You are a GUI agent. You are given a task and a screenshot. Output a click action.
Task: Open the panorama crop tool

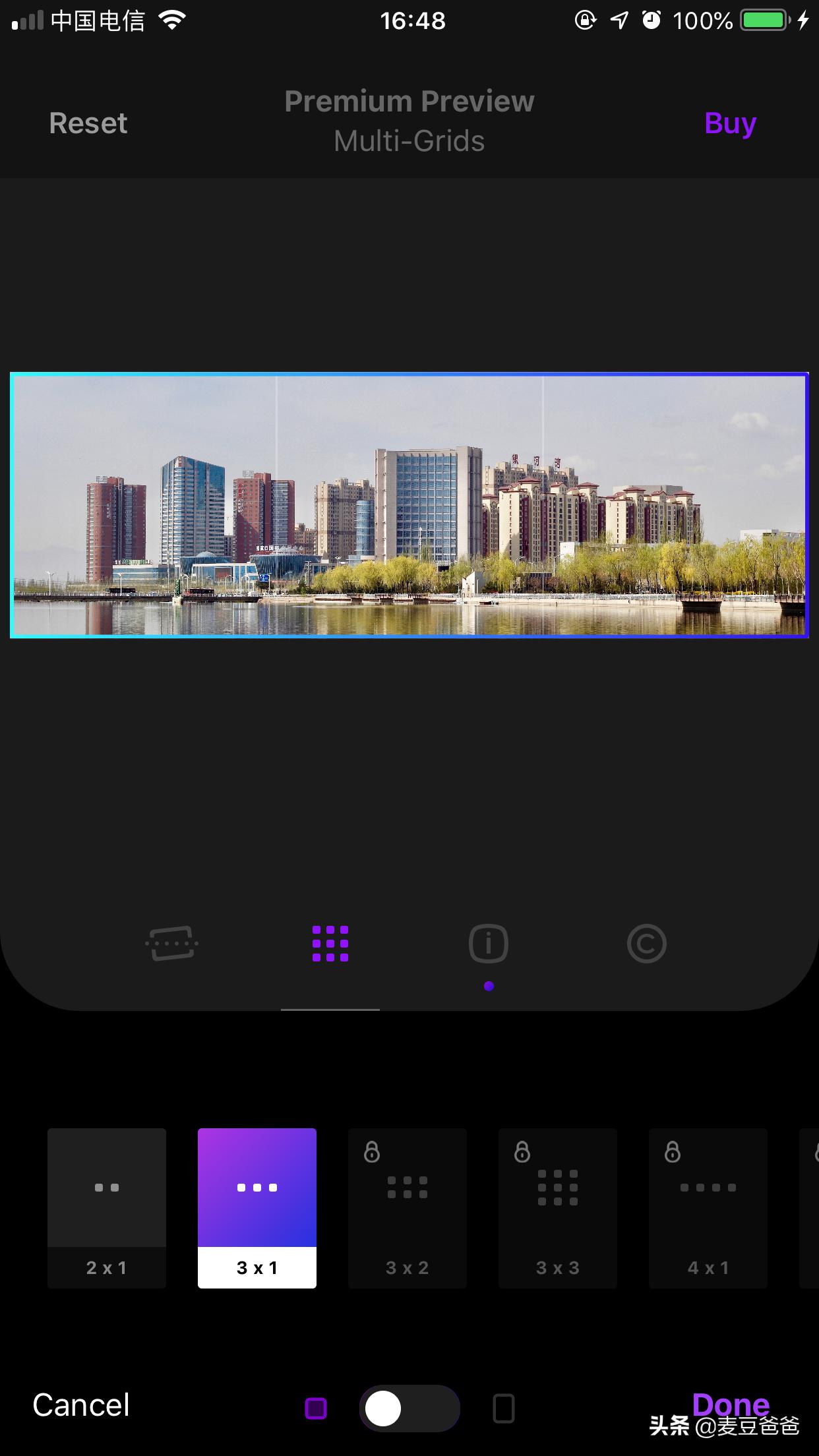tap(172, 944)
